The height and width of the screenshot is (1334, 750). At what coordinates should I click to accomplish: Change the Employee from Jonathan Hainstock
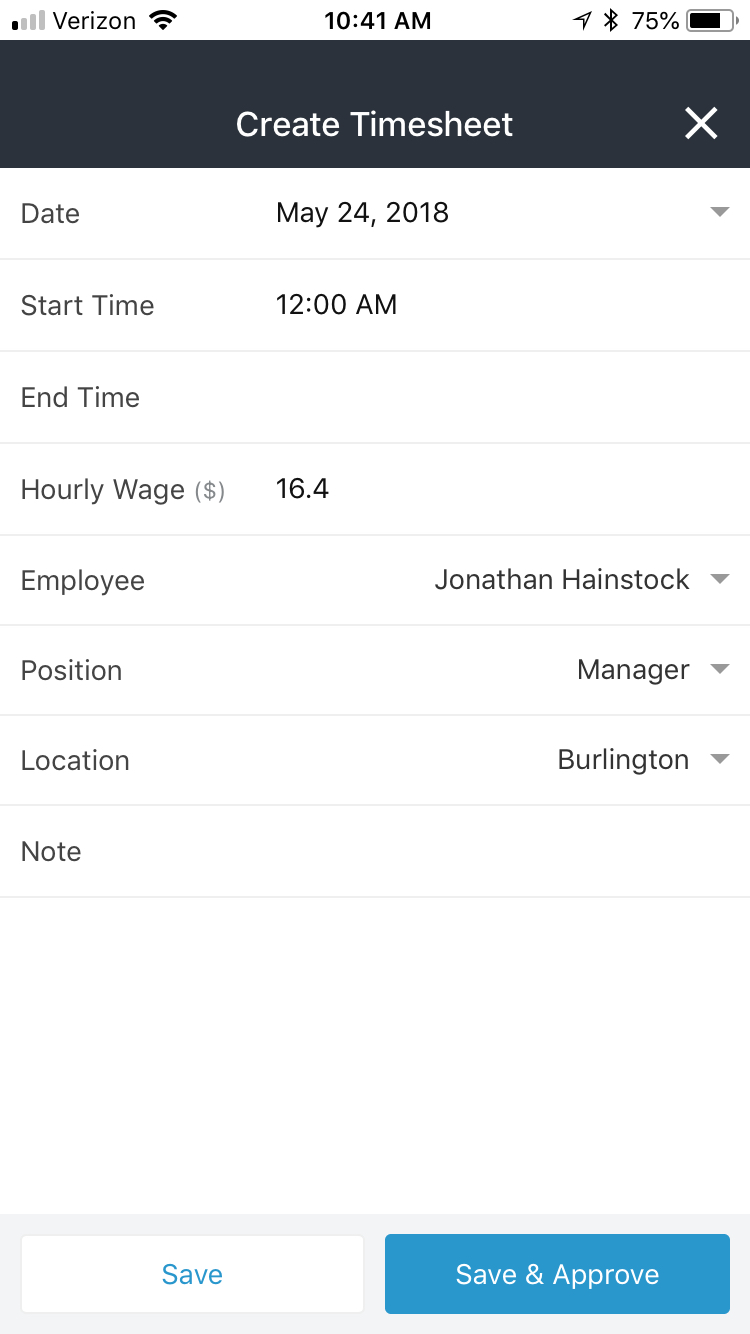click(x=375, y=580)
